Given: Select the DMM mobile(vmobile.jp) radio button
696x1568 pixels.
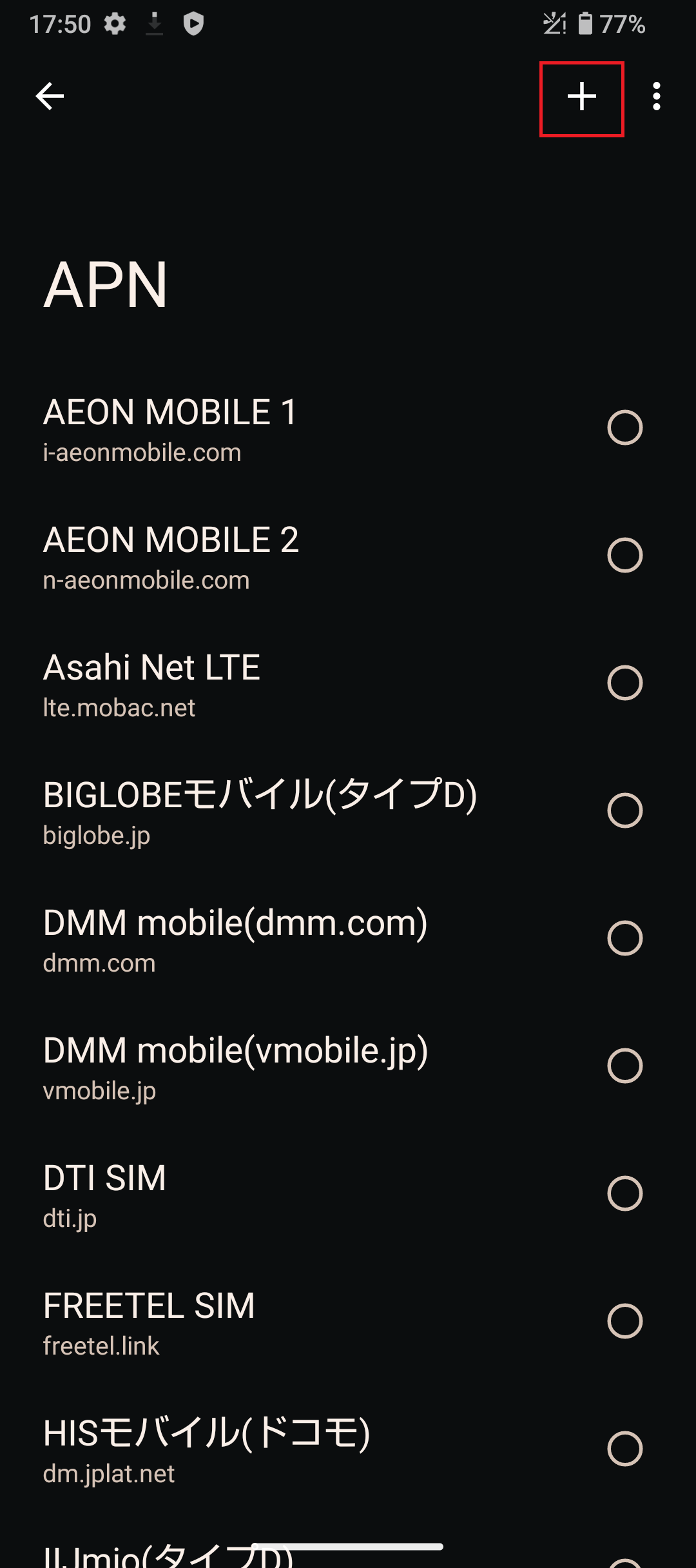Looking at the screenshot, I should 624,1066.
